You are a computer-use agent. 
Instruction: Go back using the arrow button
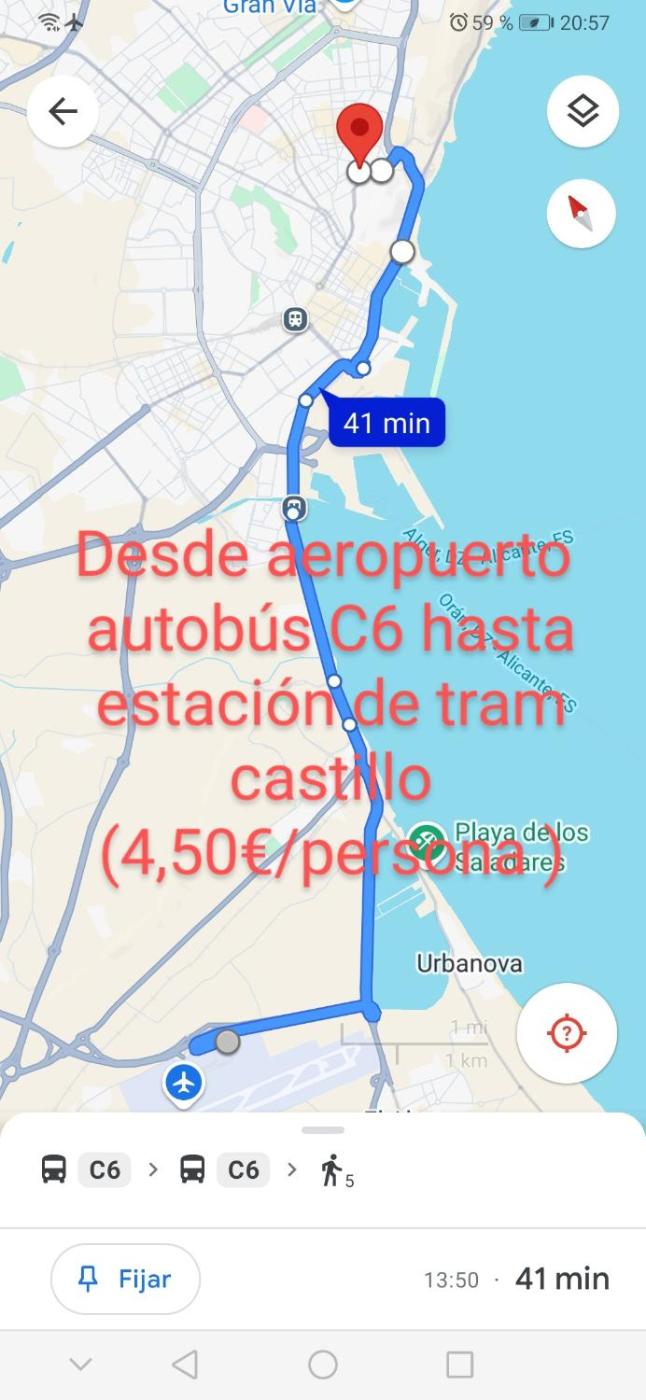(63, 112)
